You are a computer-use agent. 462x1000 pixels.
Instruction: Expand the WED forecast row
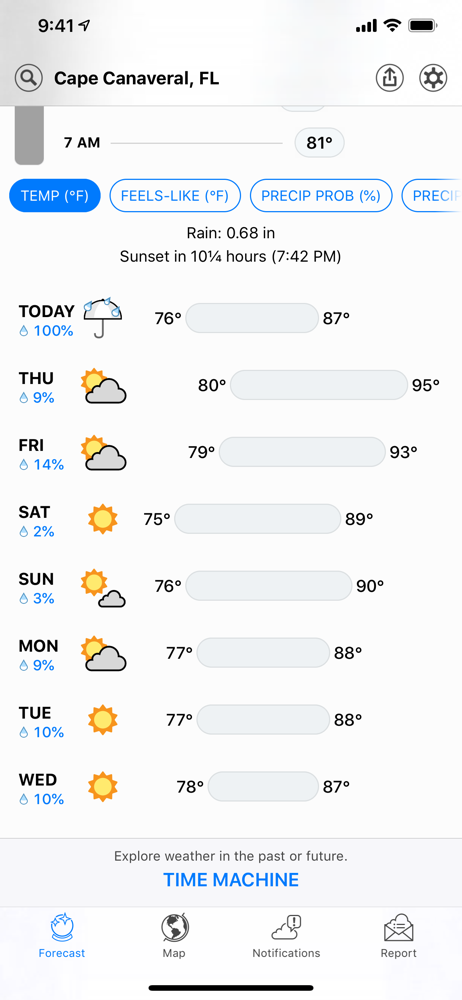231,787
